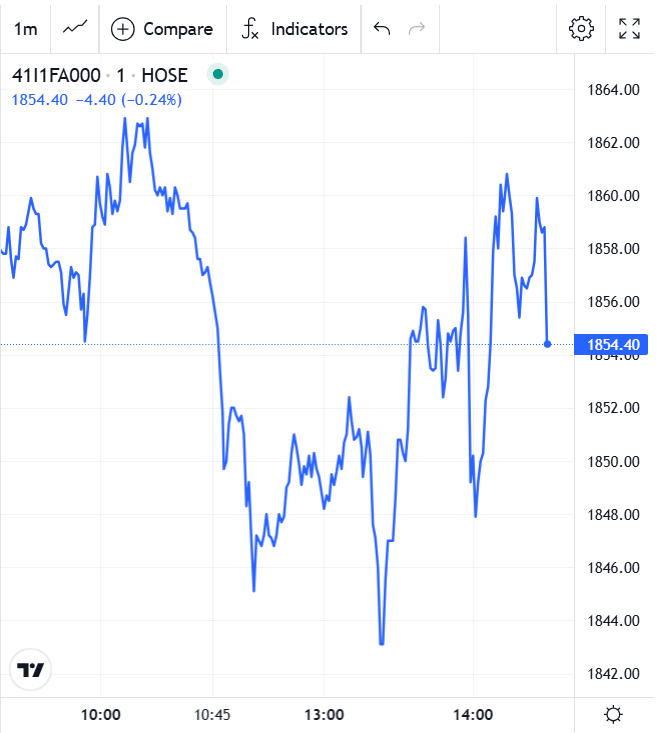658x733 pixels.
Task: Enter fullscreen chart mode
Action: point(629,29)
